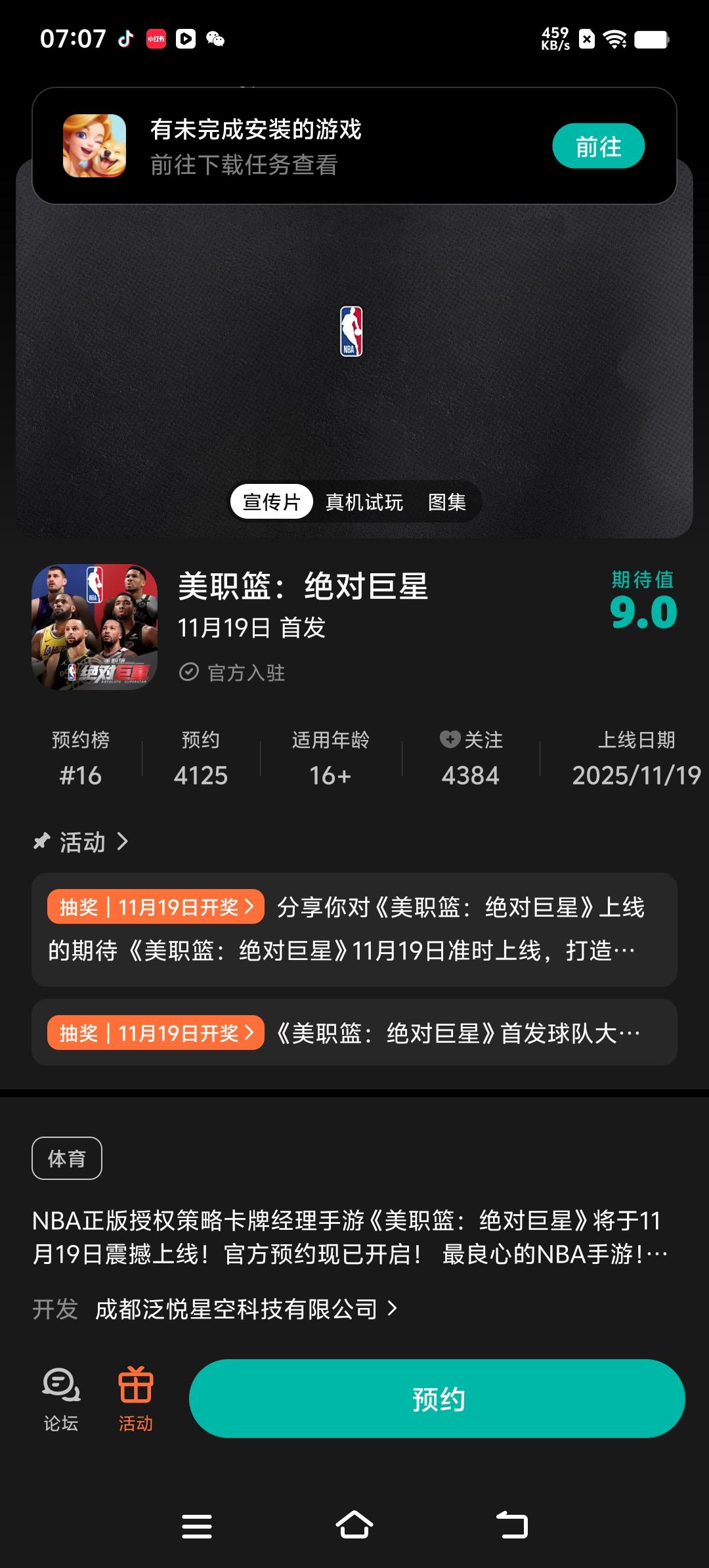
Task: Toggle follow via the heart icon near 关注
Action: coord(450,741)
